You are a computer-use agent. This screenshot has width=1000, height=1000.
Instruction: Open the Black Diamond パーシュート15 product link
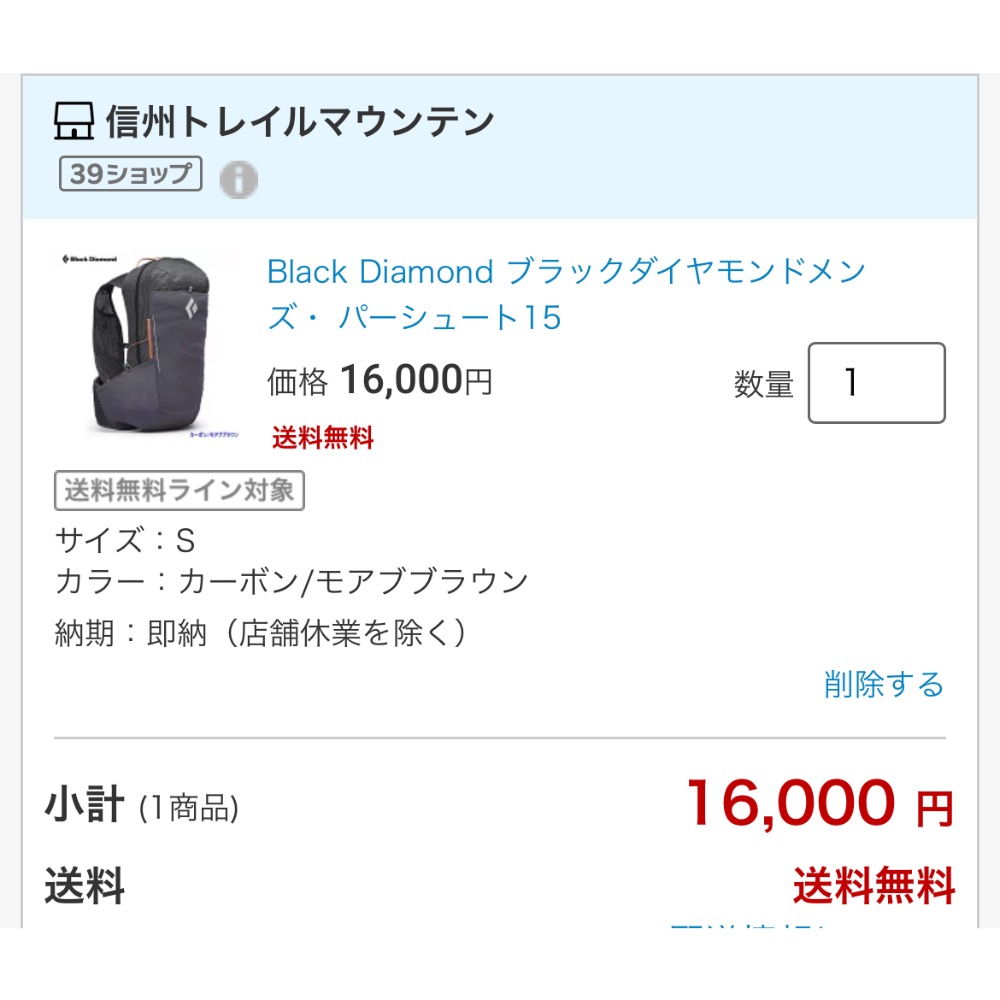point(565,294)
